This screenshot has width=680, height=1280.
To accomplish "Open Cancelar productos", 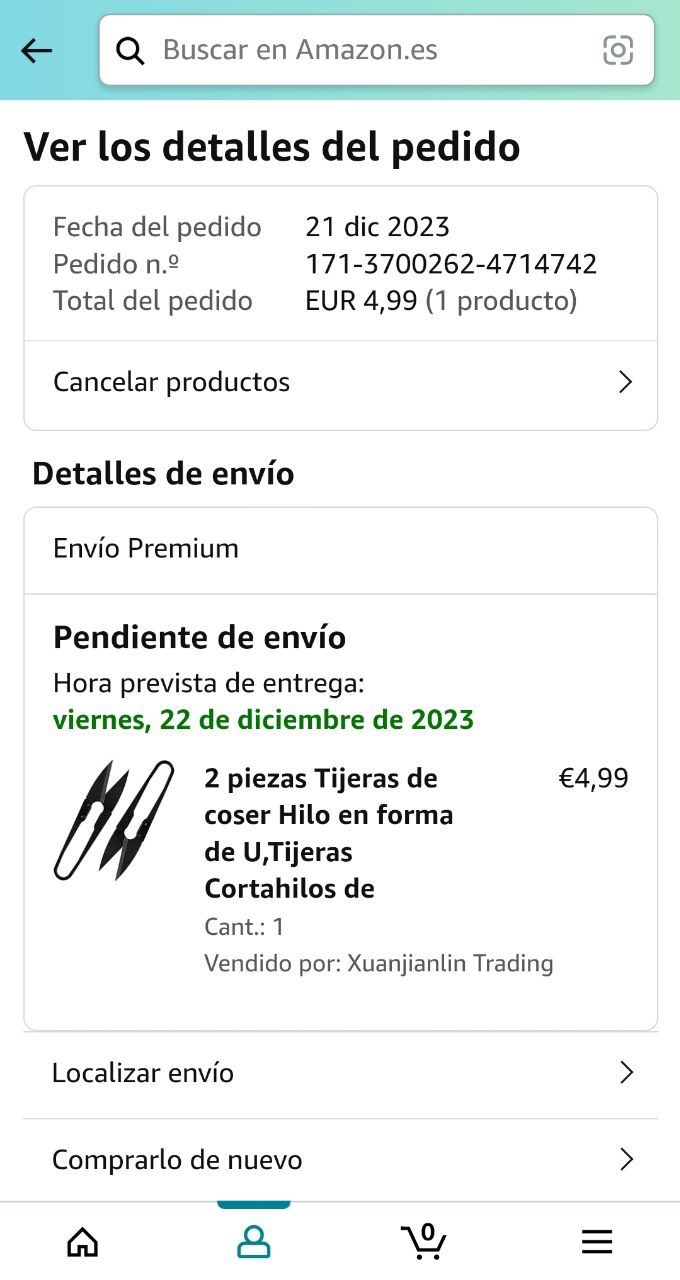I will tap(340, 382).
